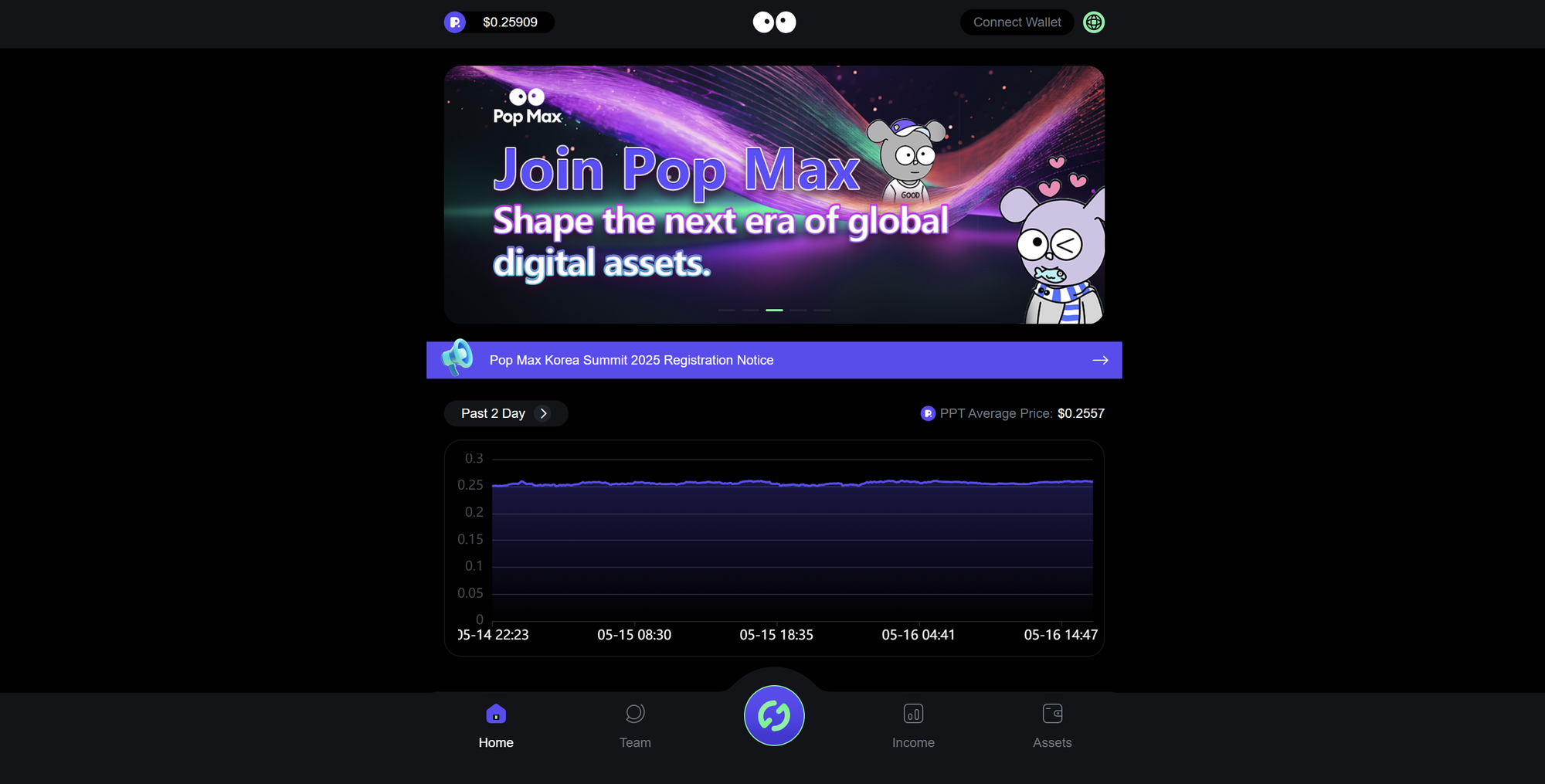The height and width of the screenshot is (784, 1545).
Task: Open the language globe icon
Action: (x=1093, y=22)
